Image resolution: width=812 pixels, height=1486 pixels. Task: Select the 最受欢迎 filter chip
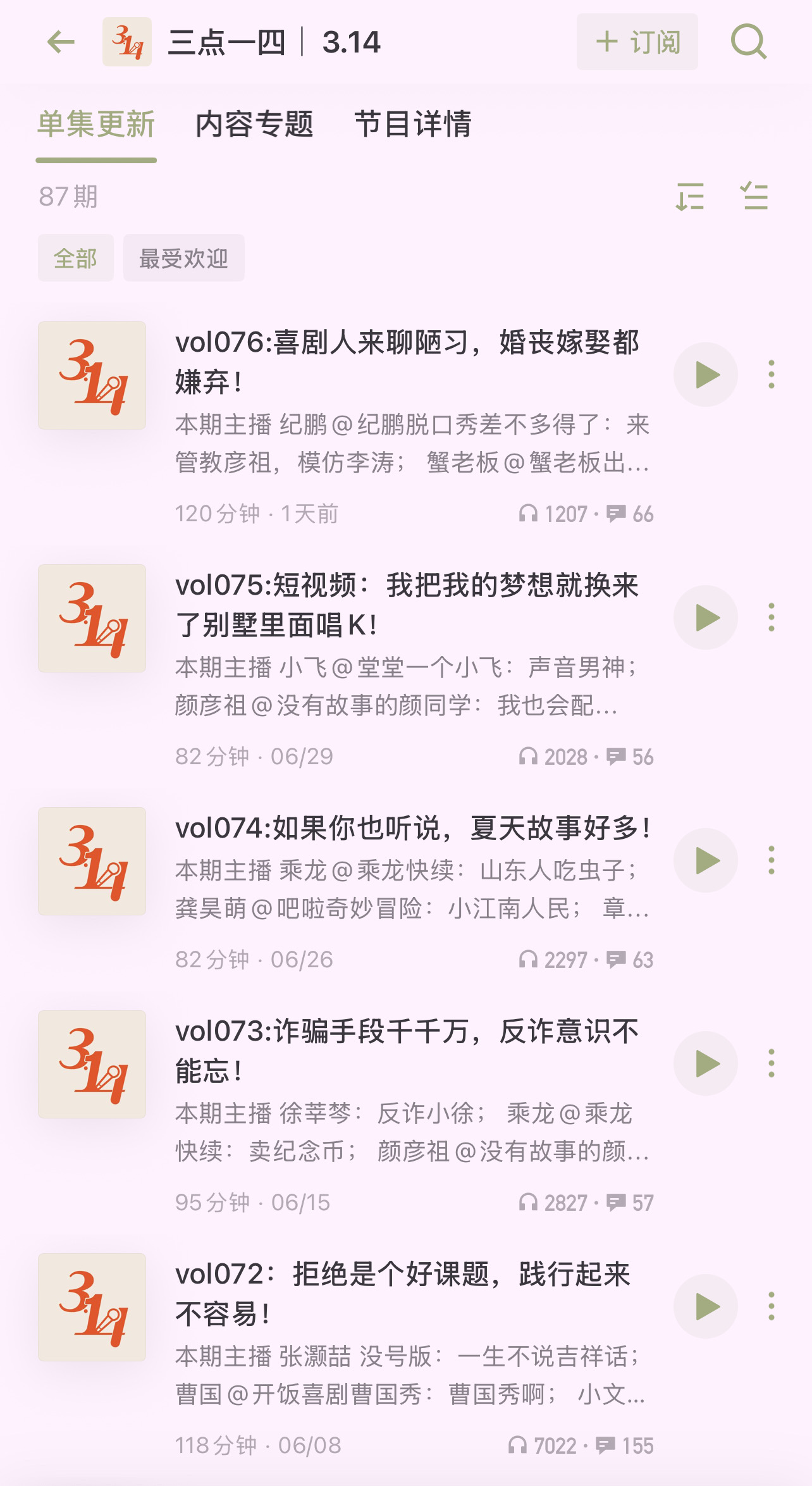click(183, 258)
